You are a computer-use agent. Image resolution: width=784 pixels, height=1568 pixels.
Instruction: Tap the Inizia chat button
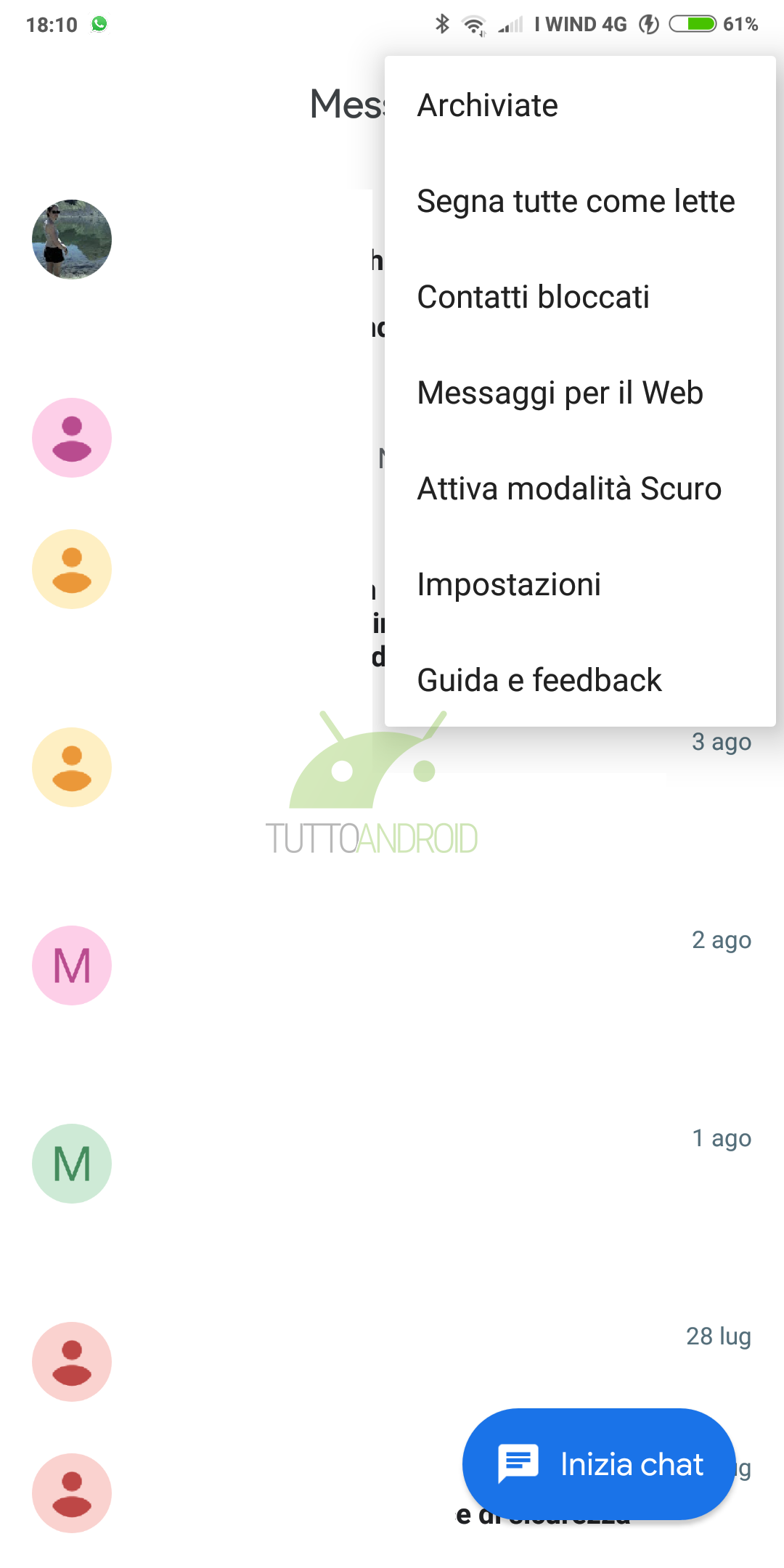(599, 1464)
